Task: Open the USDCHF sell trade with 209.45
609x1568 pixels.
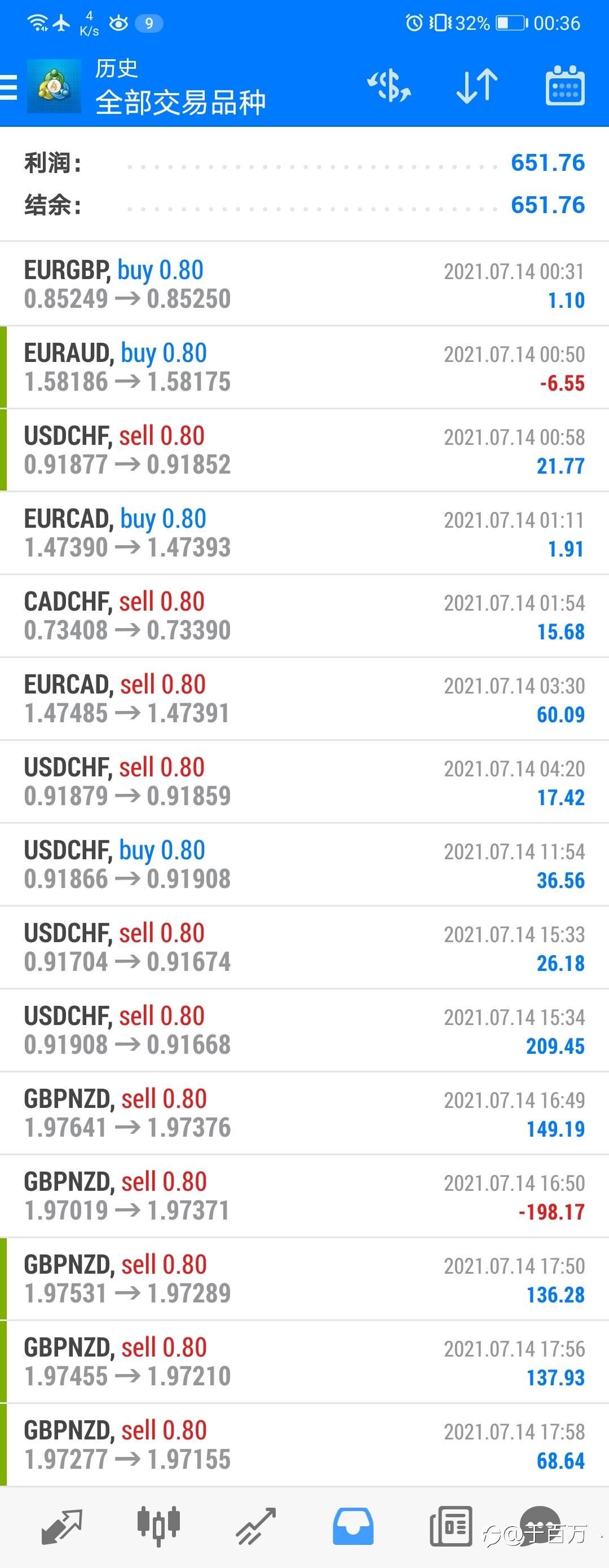Action: tap(304, 1031)
